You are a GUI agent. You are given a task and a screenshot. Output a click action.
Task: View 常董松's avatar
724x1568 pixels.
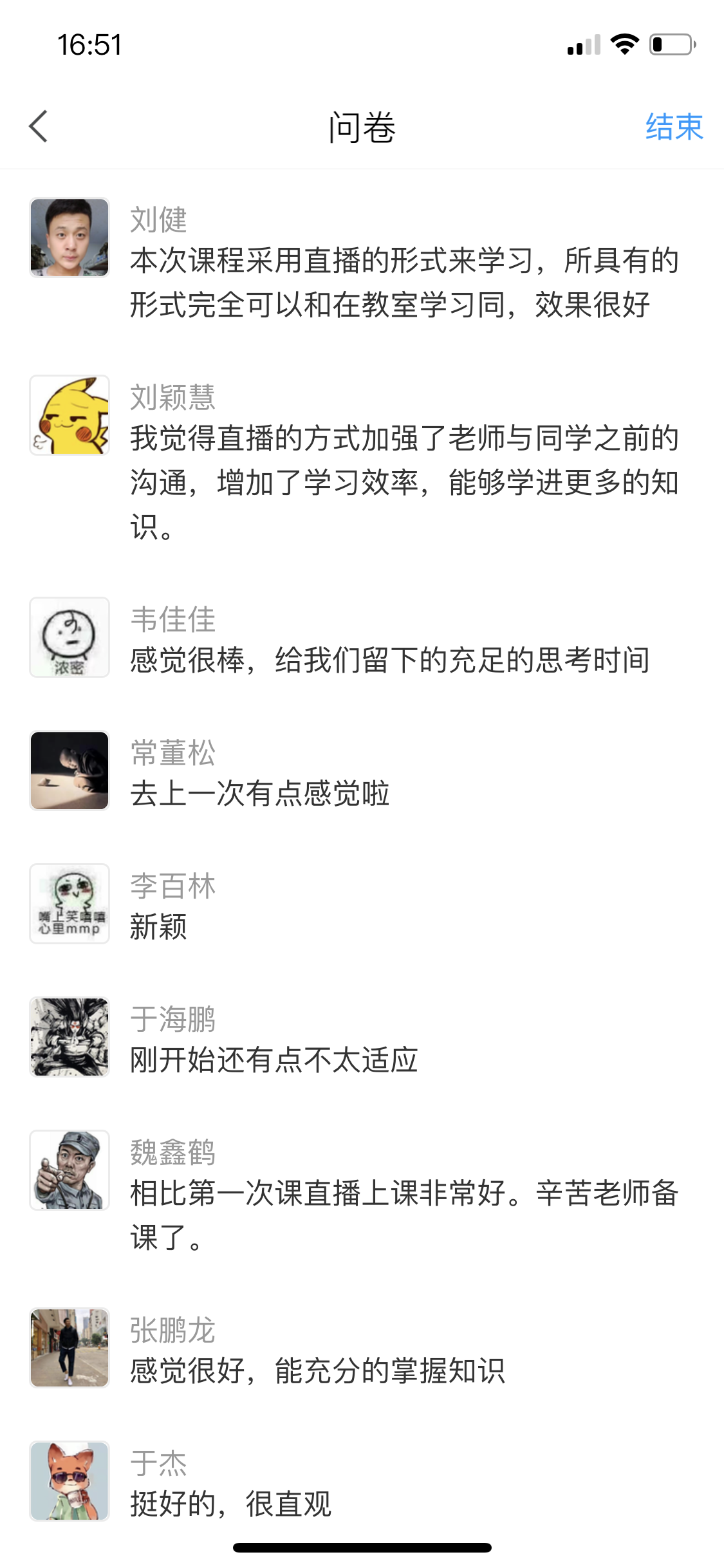coord(70,770)
